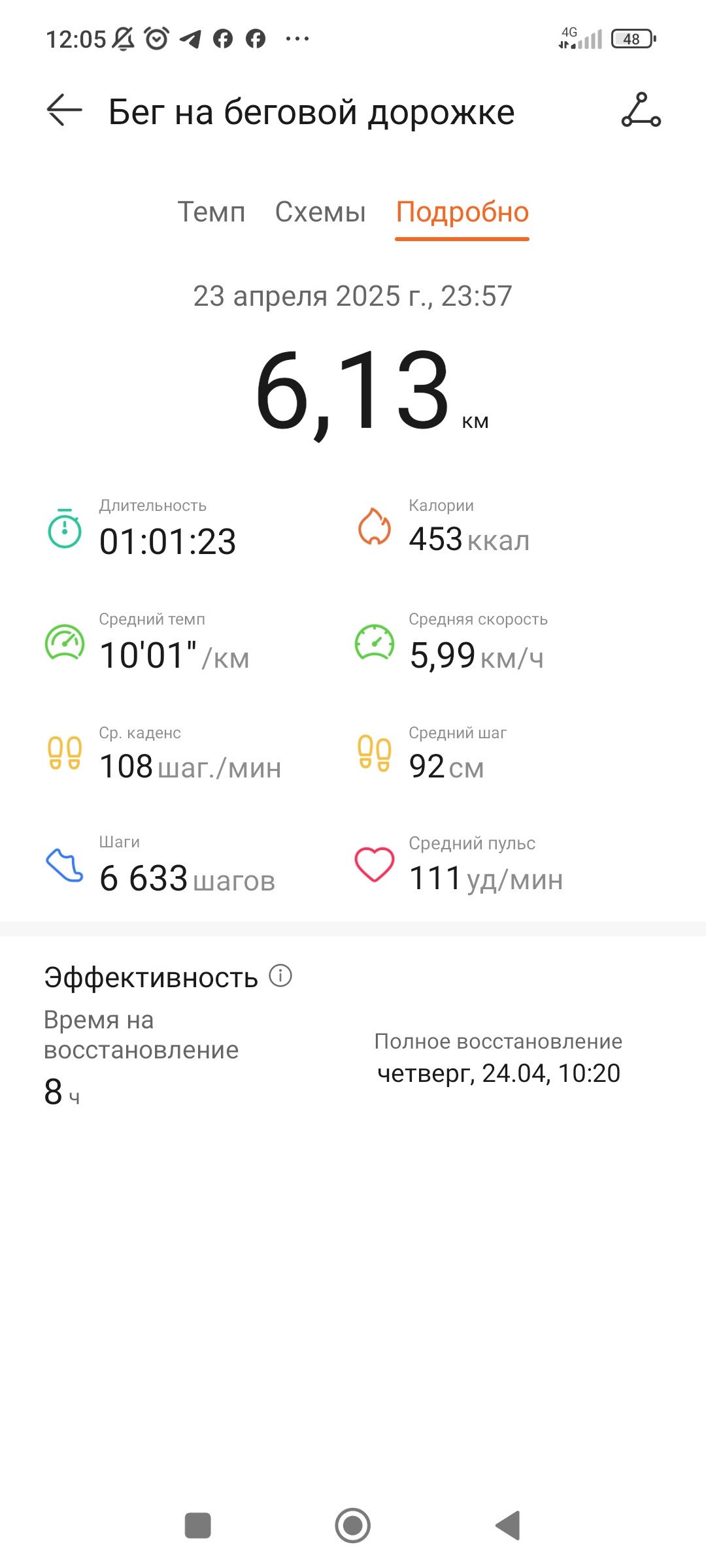The image size is (706, 1568).
Task: Switch to the Темп tab
Action: (x=211, y=212)
